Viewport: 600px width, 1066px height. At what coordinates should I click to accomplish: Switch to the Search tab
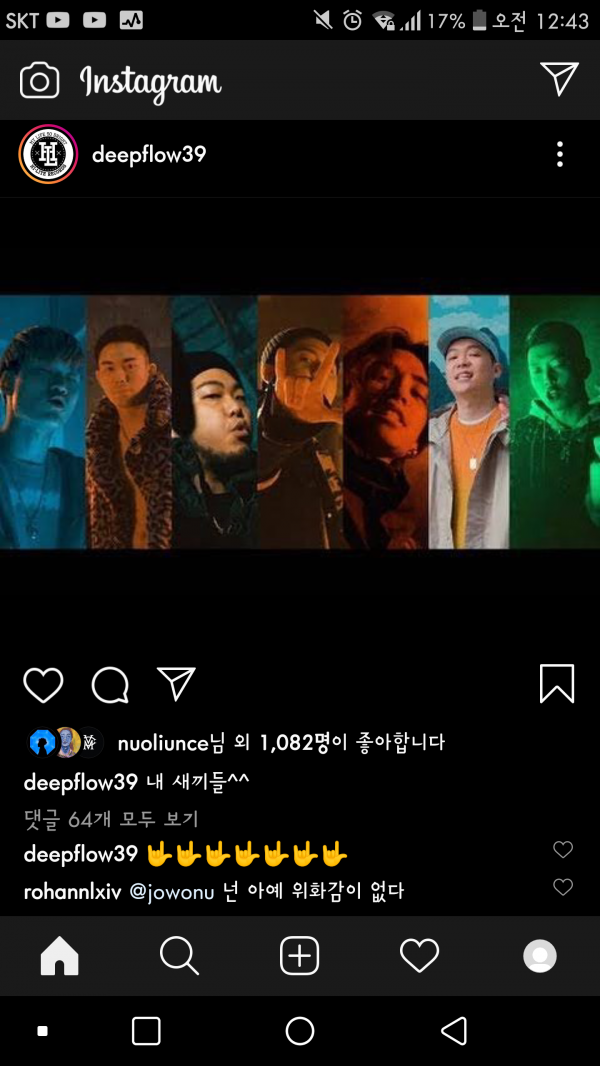[179, 957]
